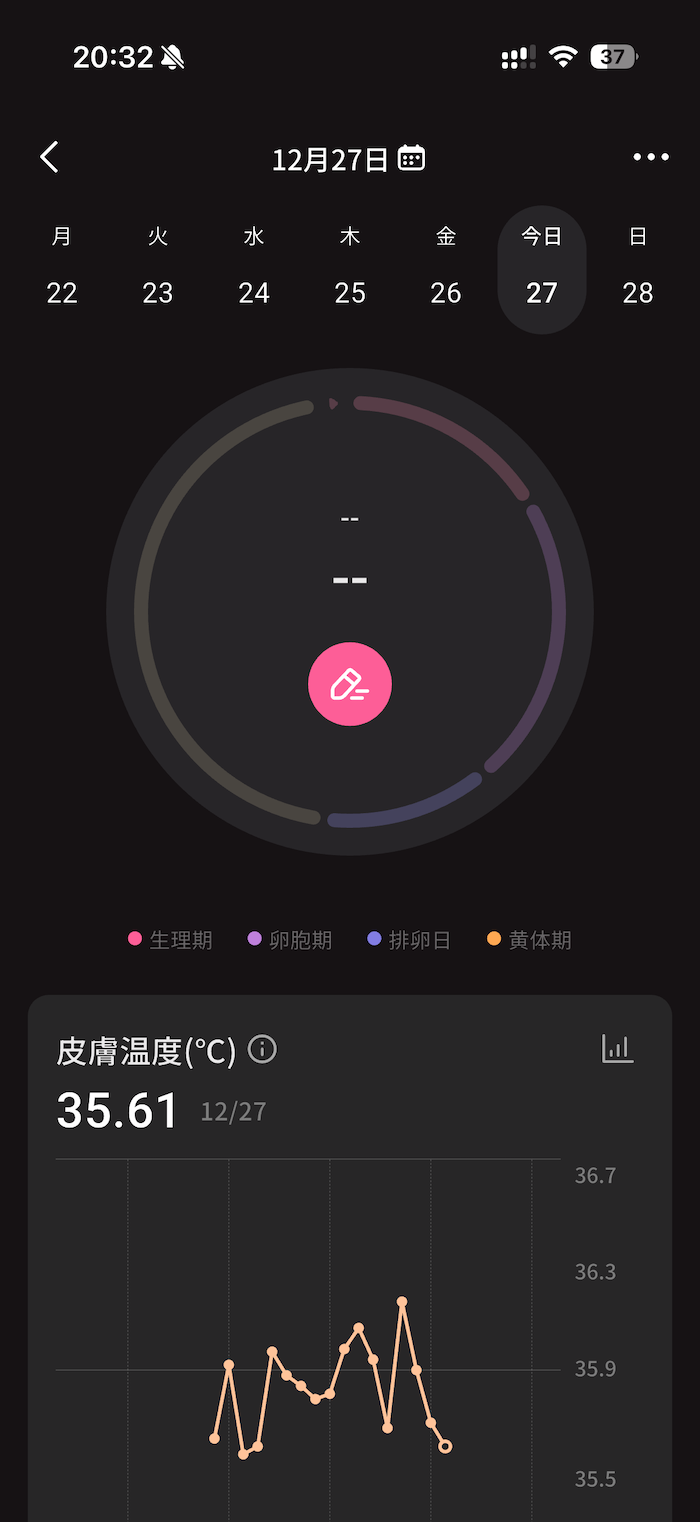700x1522 pixels.
Task: Select today, the 27th
Action: pos(542,268)
